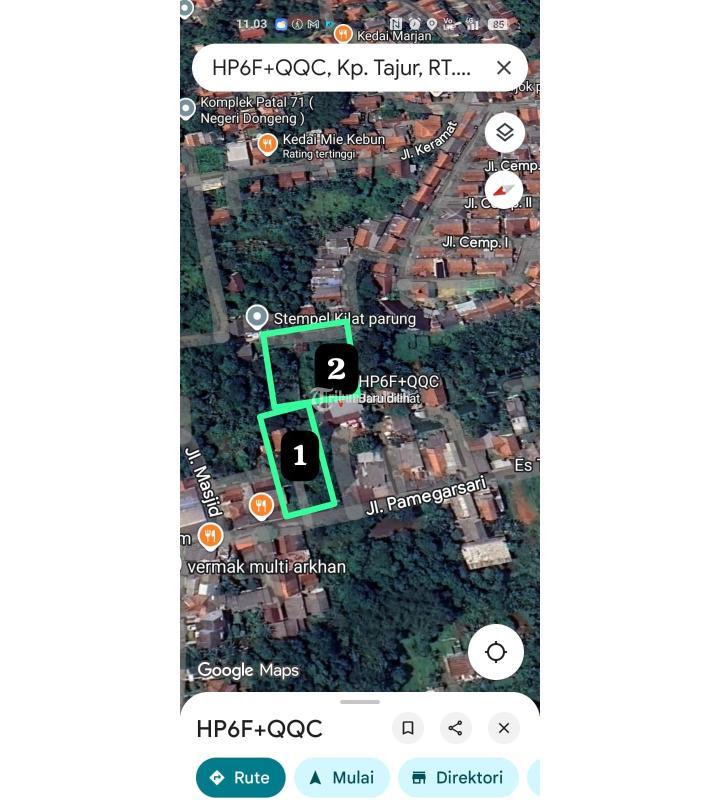The width and height of the screenshot is (720, 800).
Task: Reset map orientation with the compass
Action: (504, 189)
